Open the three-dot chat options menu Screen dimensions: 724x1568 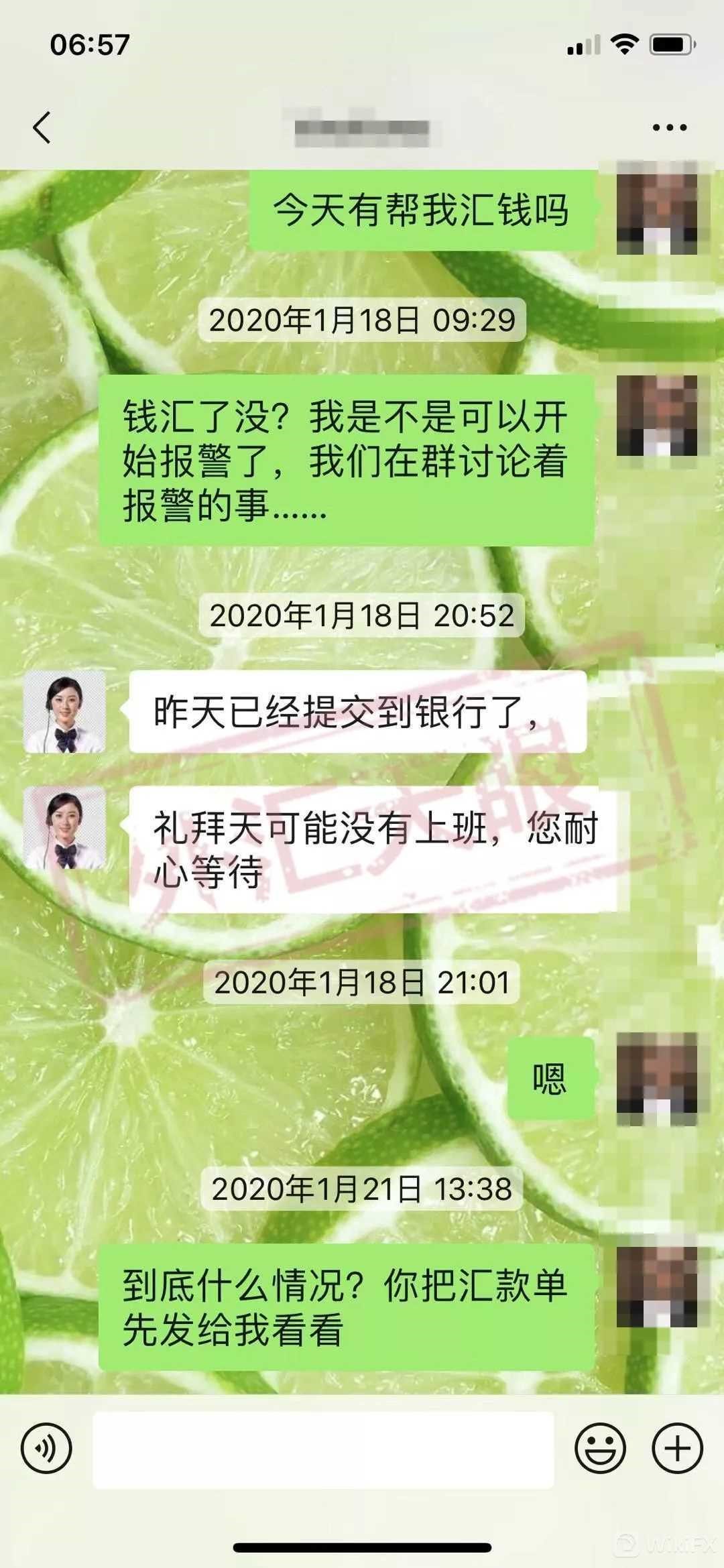pyautogui.click(x=669, y=127)
